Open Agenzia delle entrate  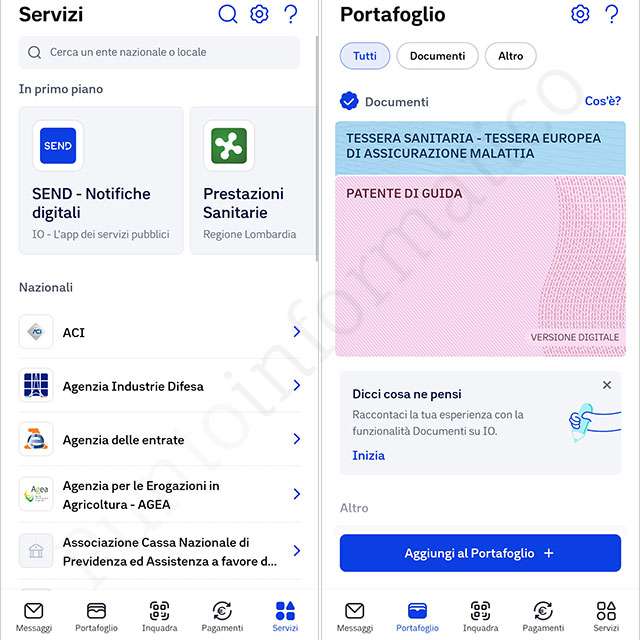(160, 440)
